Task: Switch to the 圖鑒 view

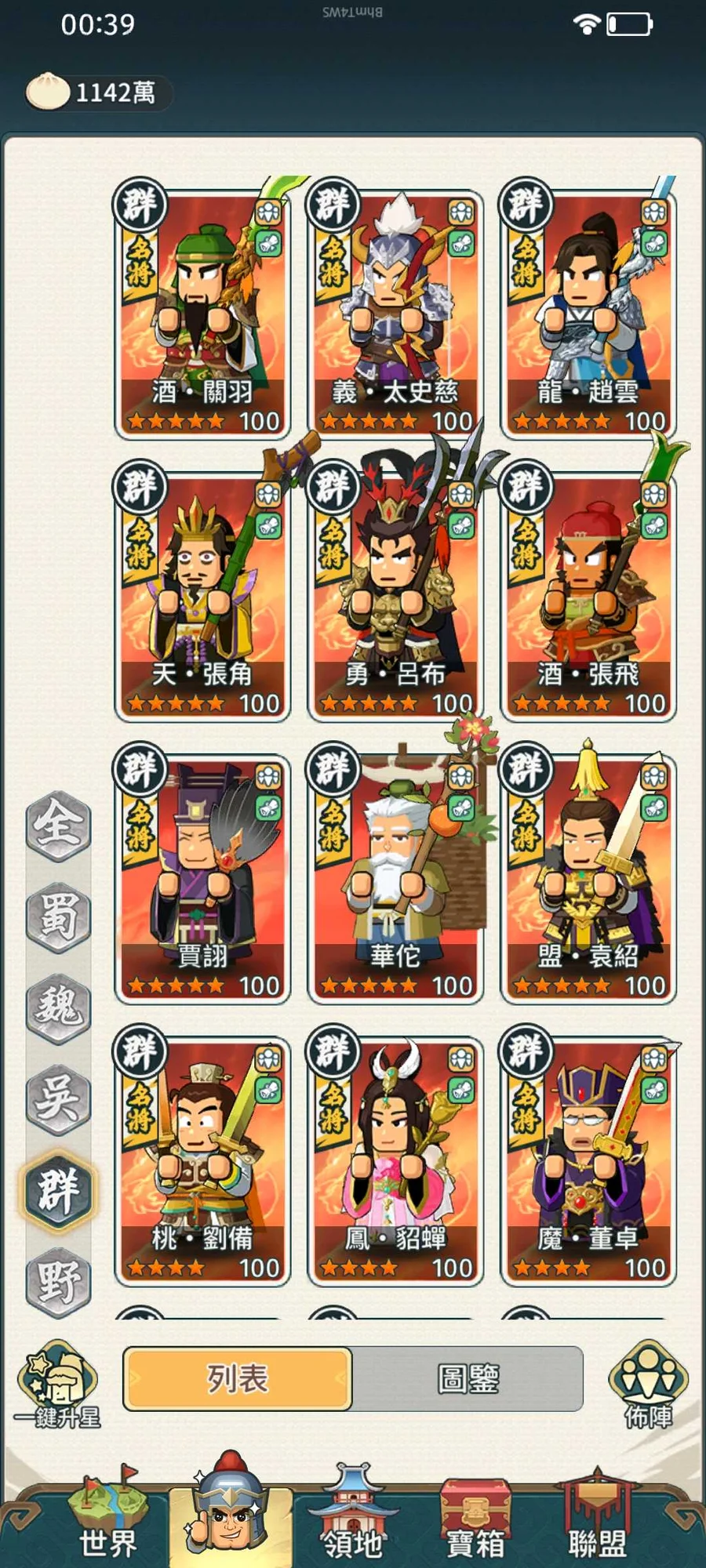Action: tap(468, 1378)
